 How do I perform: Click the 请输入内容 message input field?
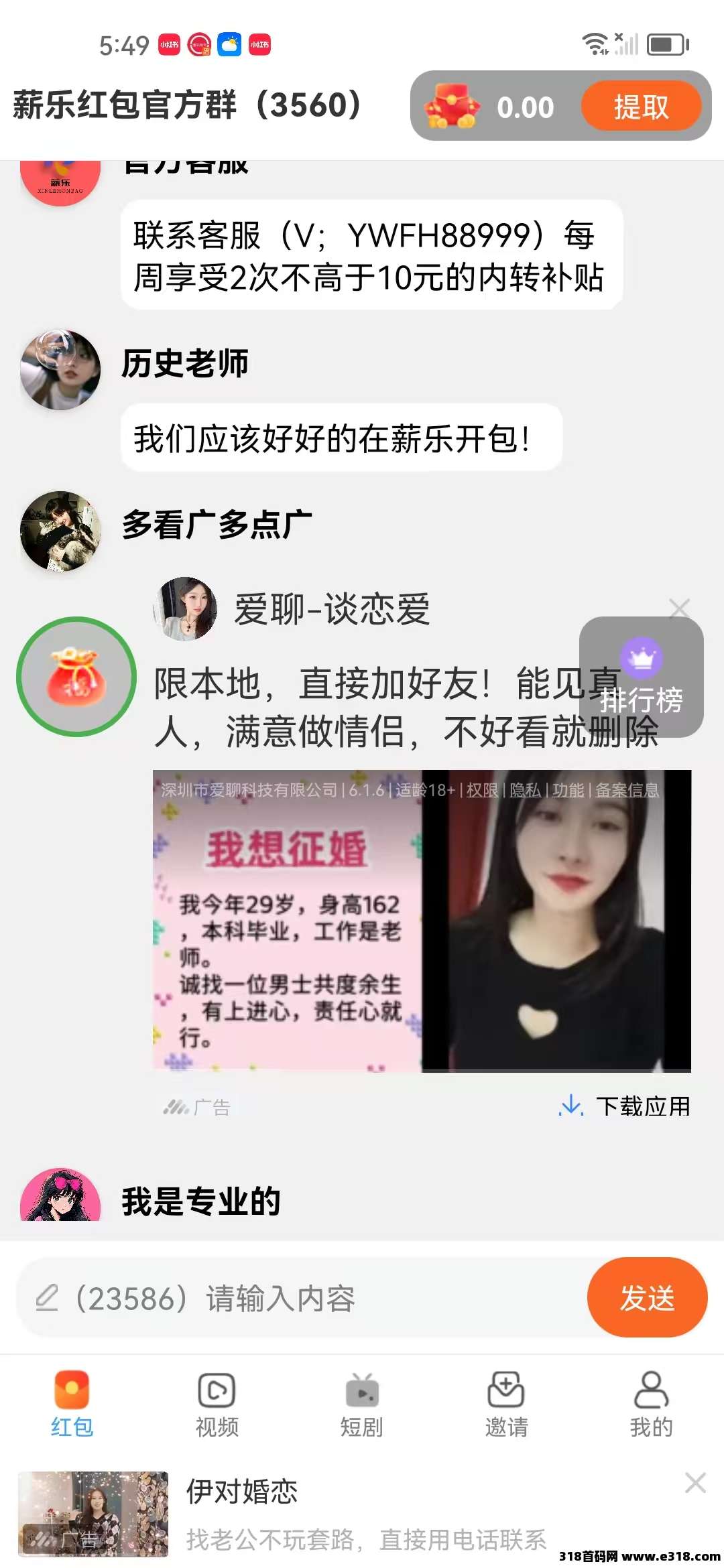[x=282, y=1298]
